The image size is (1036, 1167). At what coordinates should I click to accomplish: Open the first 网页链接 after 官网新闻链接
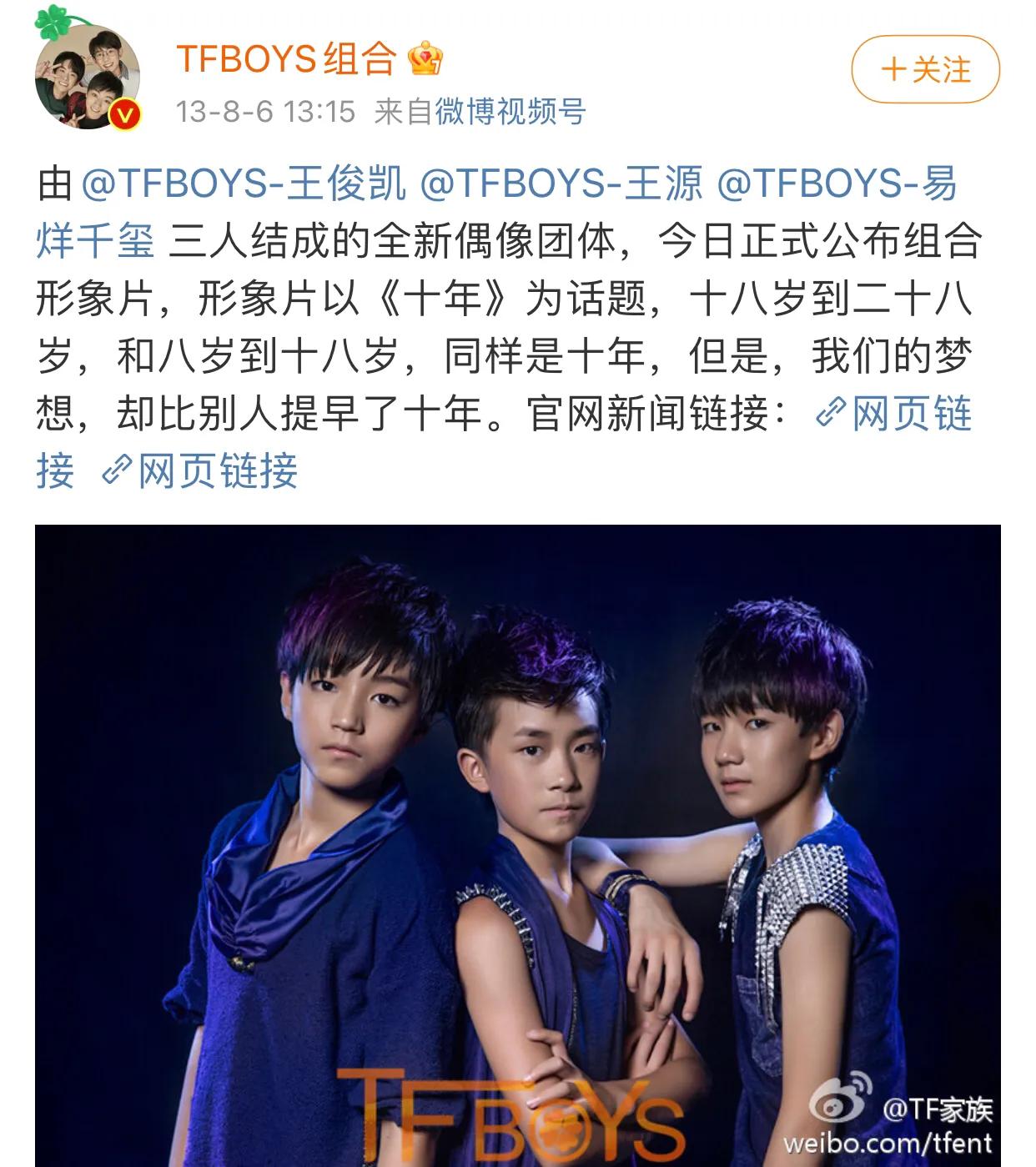point(894,414)
